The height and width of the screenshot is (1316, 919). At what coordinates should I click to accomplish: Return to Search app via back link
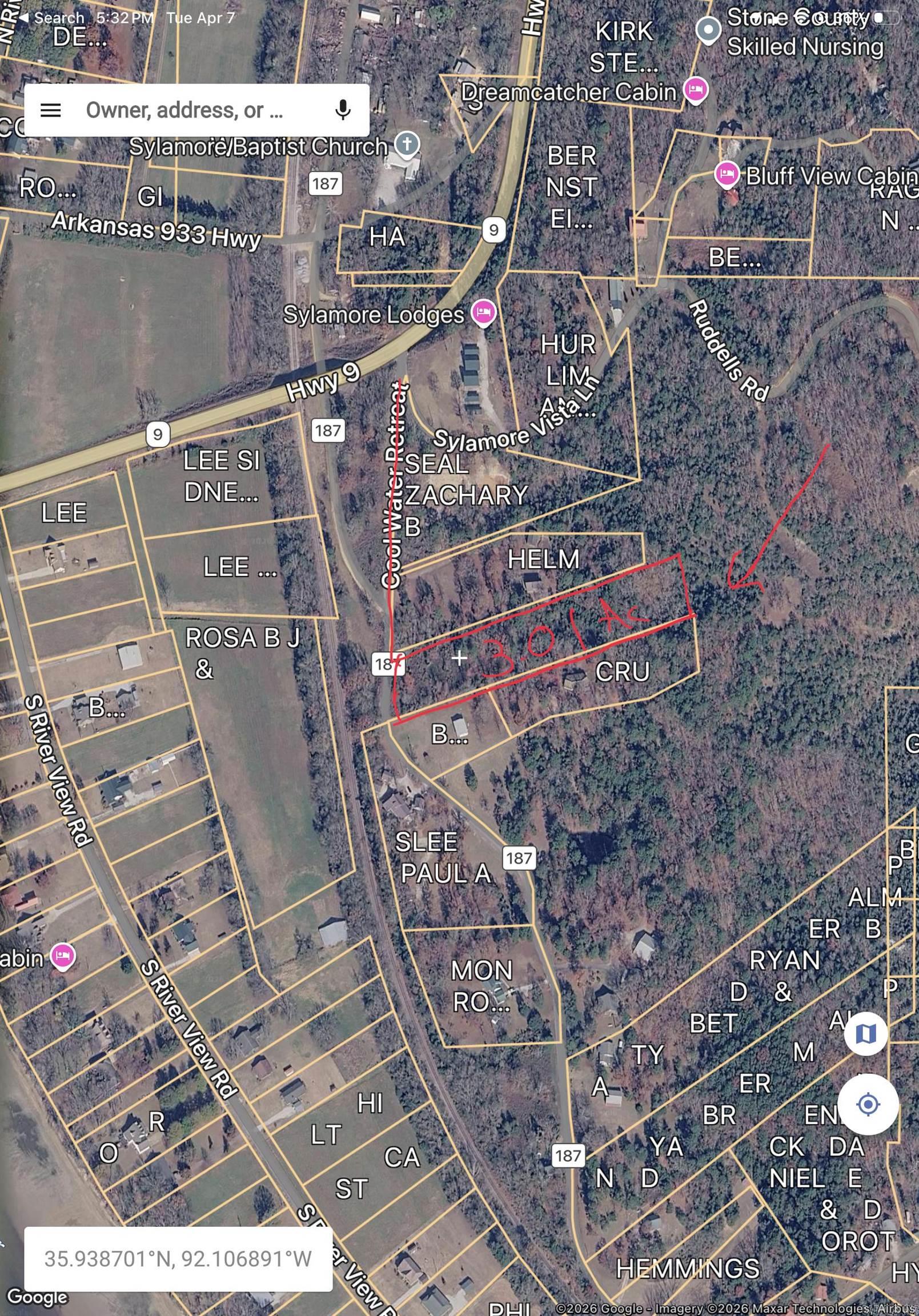51,18
